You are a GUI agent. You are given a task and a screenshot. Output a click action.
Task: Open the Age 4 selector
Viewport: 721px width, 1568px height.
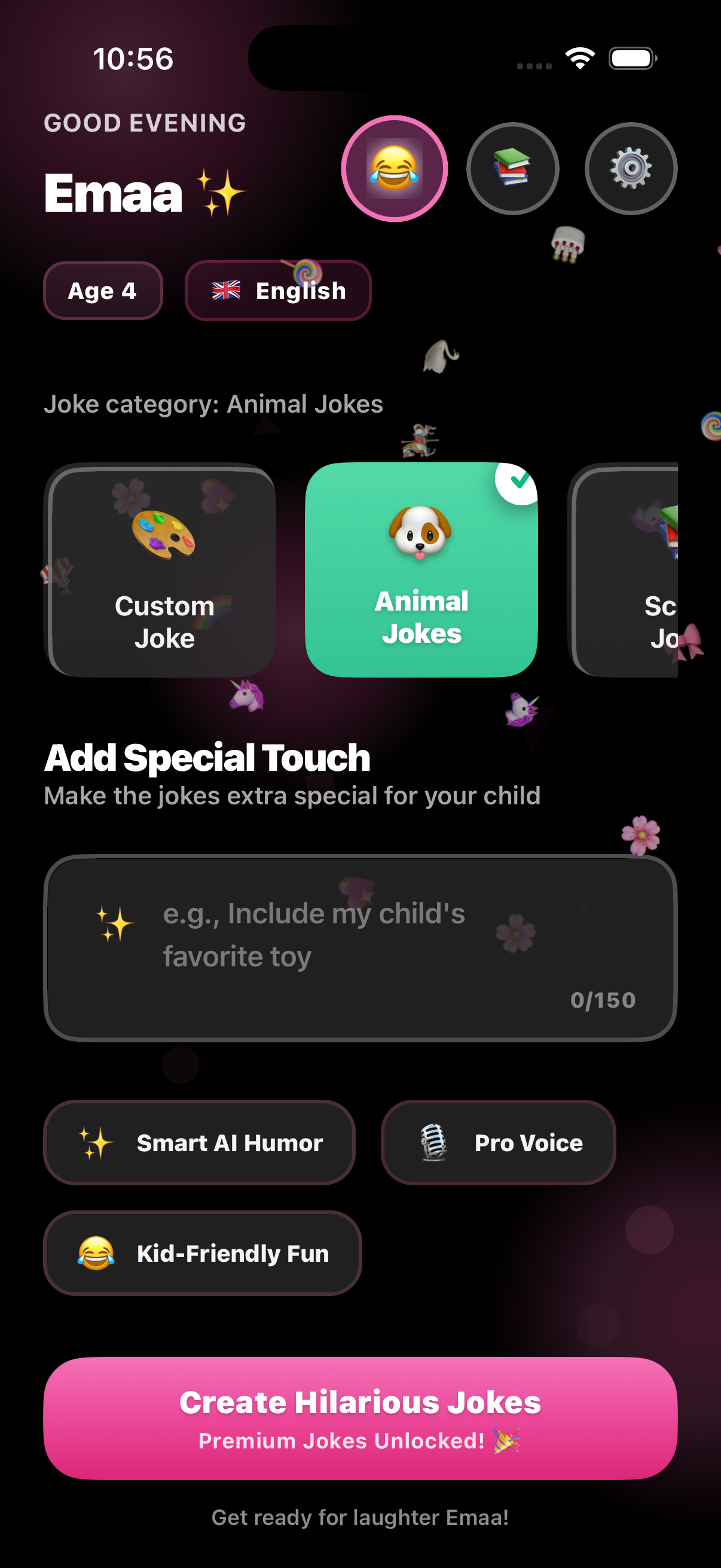[x=102, y=291]
